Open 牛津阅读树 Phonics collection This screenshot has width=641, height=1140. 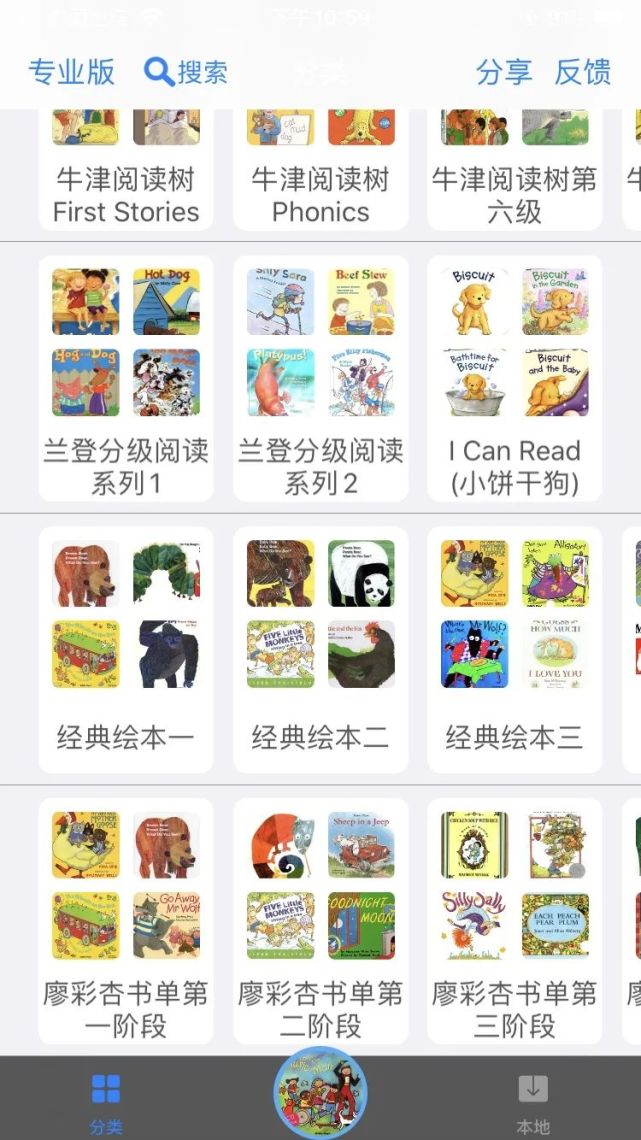click(320, 170)
